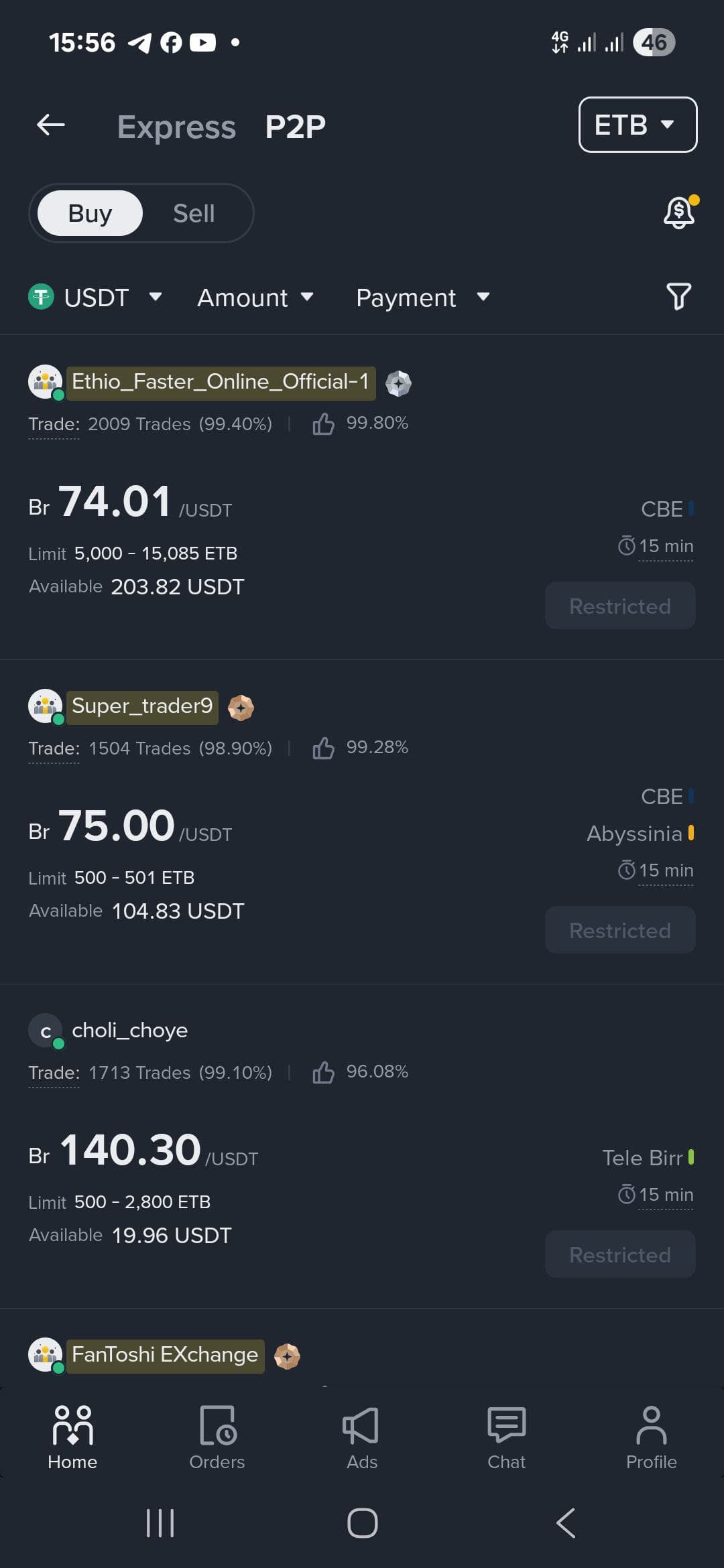
Task: Go to the Profile tab
Action: [x=652, y=1438]
